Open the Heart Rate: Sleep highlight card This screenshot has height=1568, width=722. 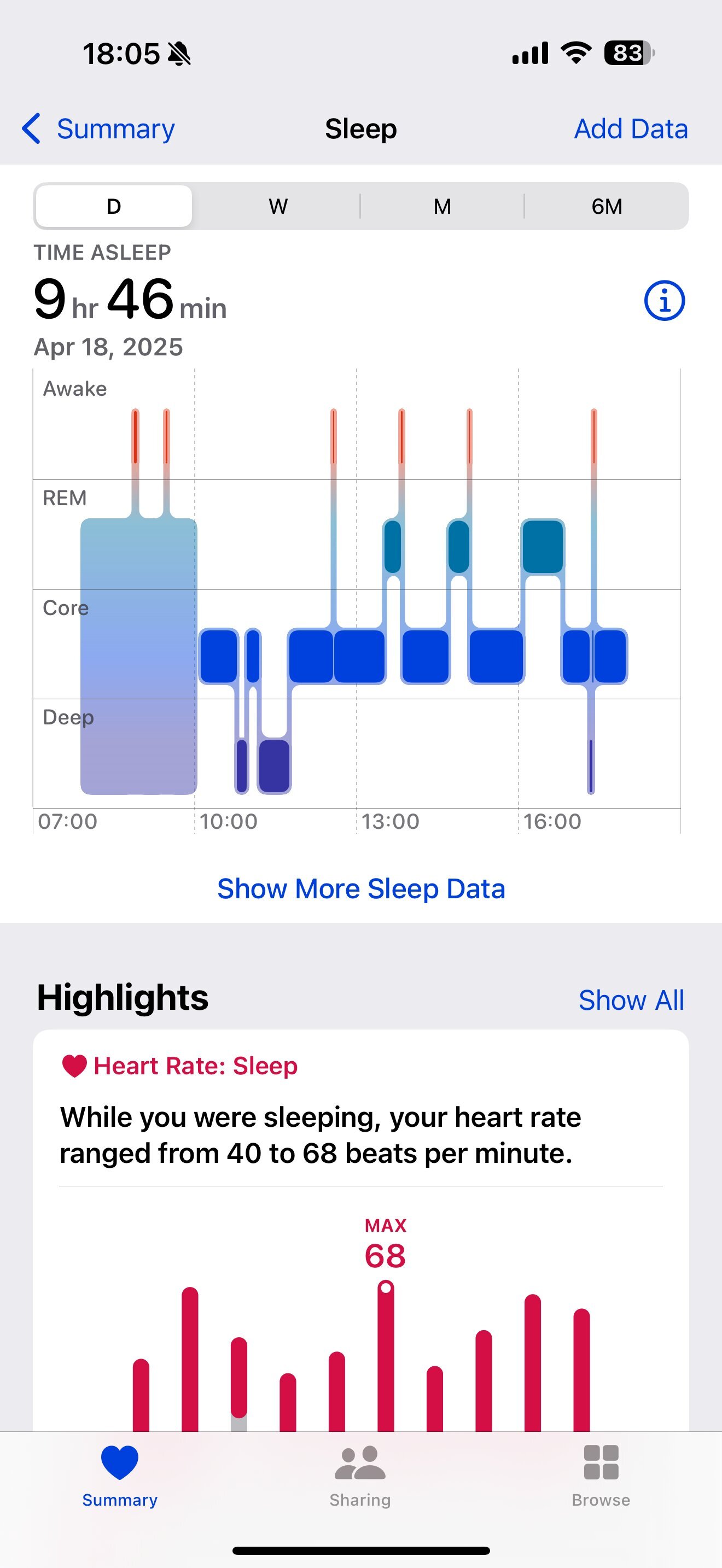point(360,1132)
